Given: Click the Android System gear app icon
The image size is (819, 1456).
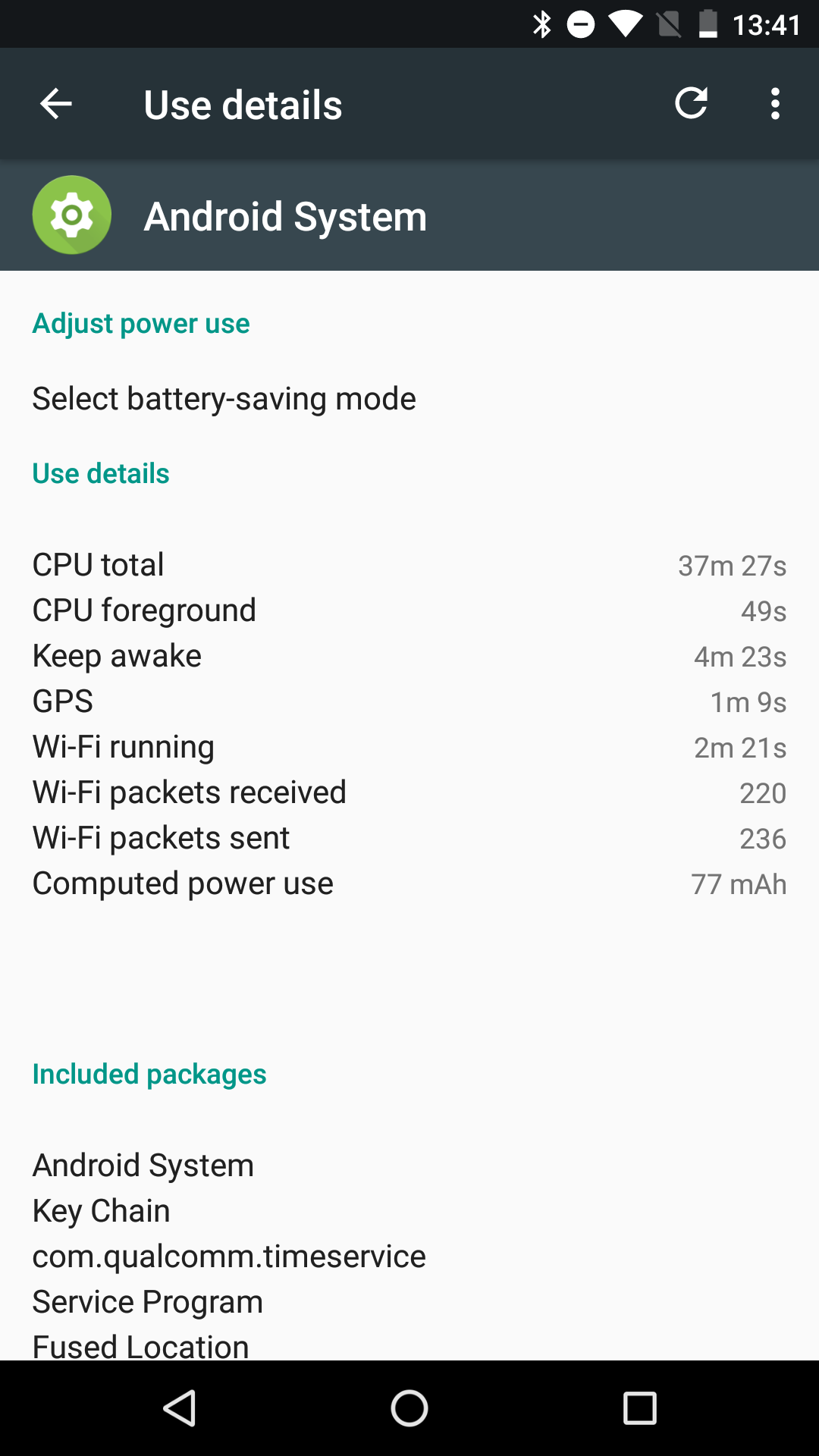Looking at the screenshot, I should pyautogui.click(x=72, y=215).
